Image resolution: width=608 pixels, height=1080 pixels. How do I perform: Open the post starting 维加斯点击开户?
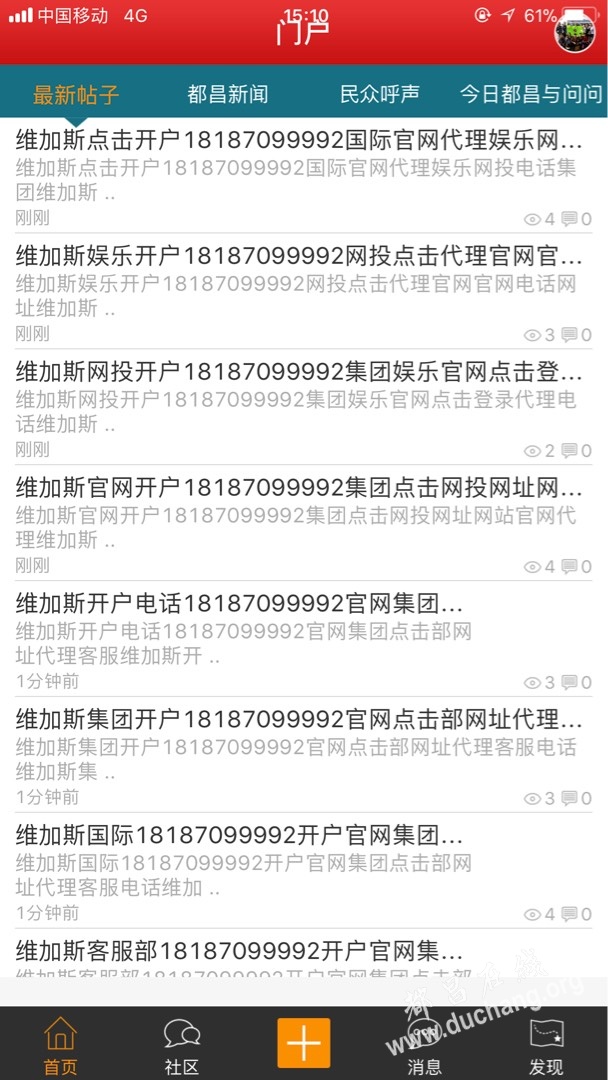[x=304, y=176]
